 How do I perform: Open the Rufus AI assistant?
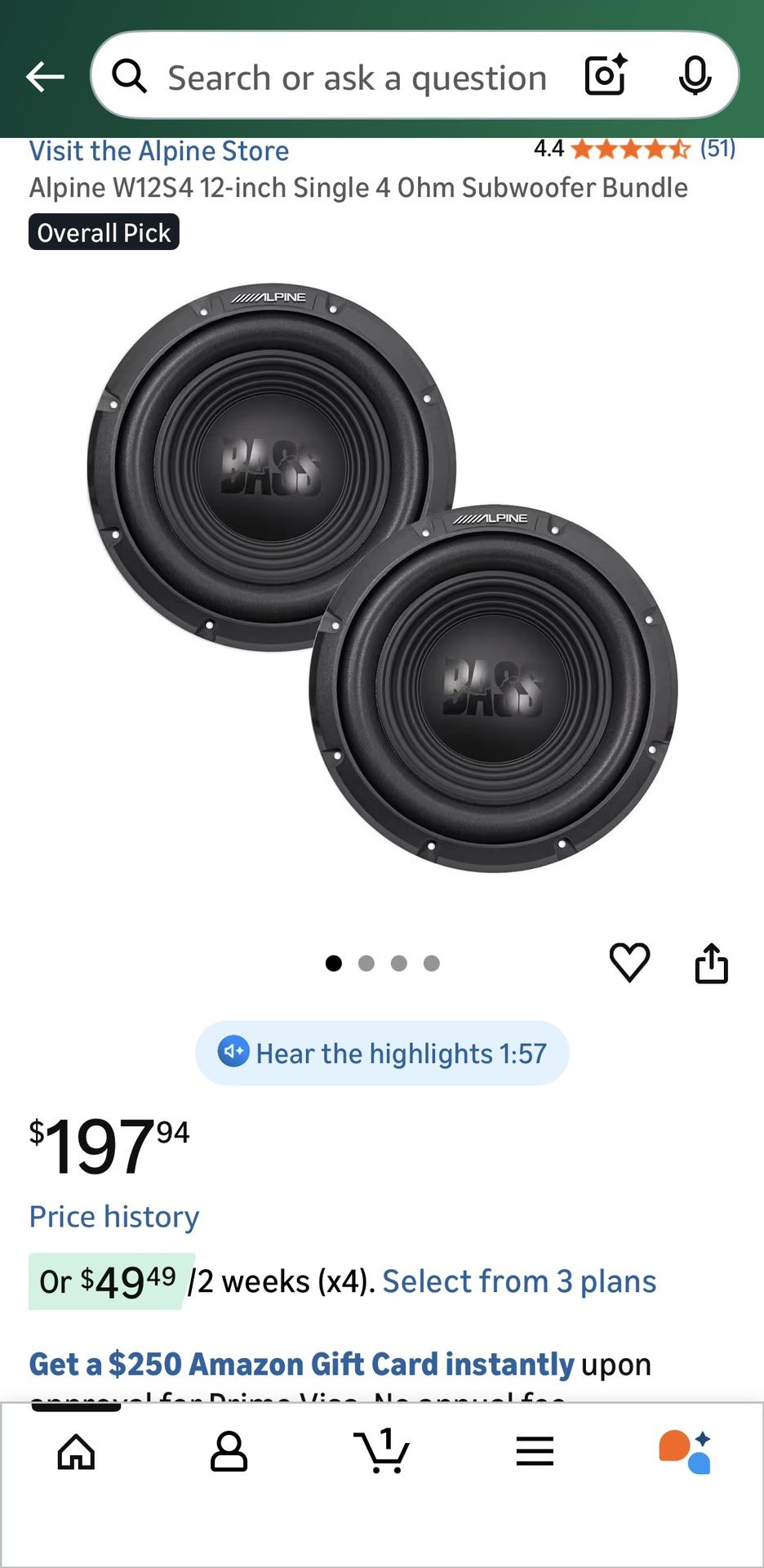coord(684,1451)
